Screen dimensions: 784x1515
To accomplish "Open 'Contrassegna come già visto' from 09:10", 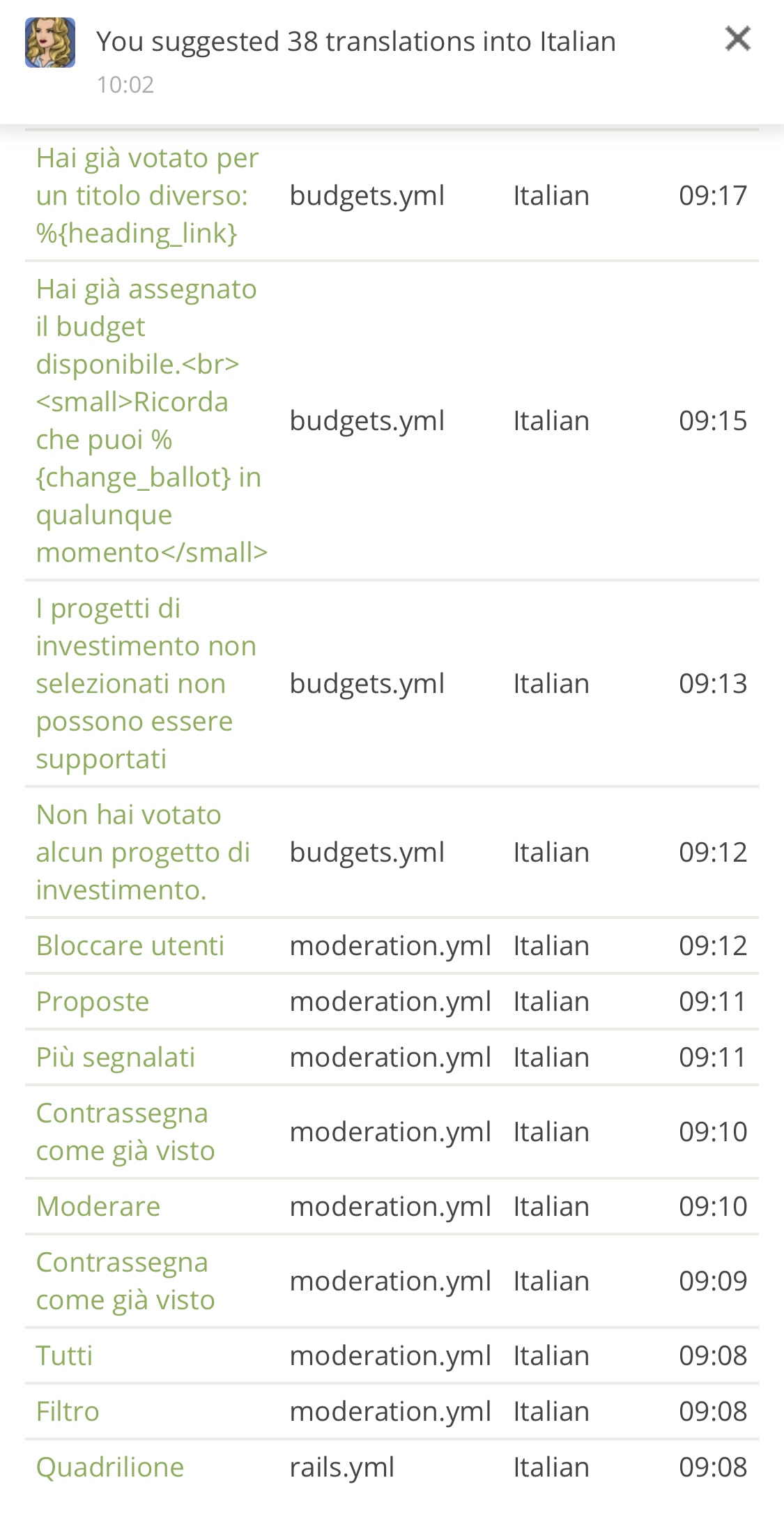I will [125, 1132].
